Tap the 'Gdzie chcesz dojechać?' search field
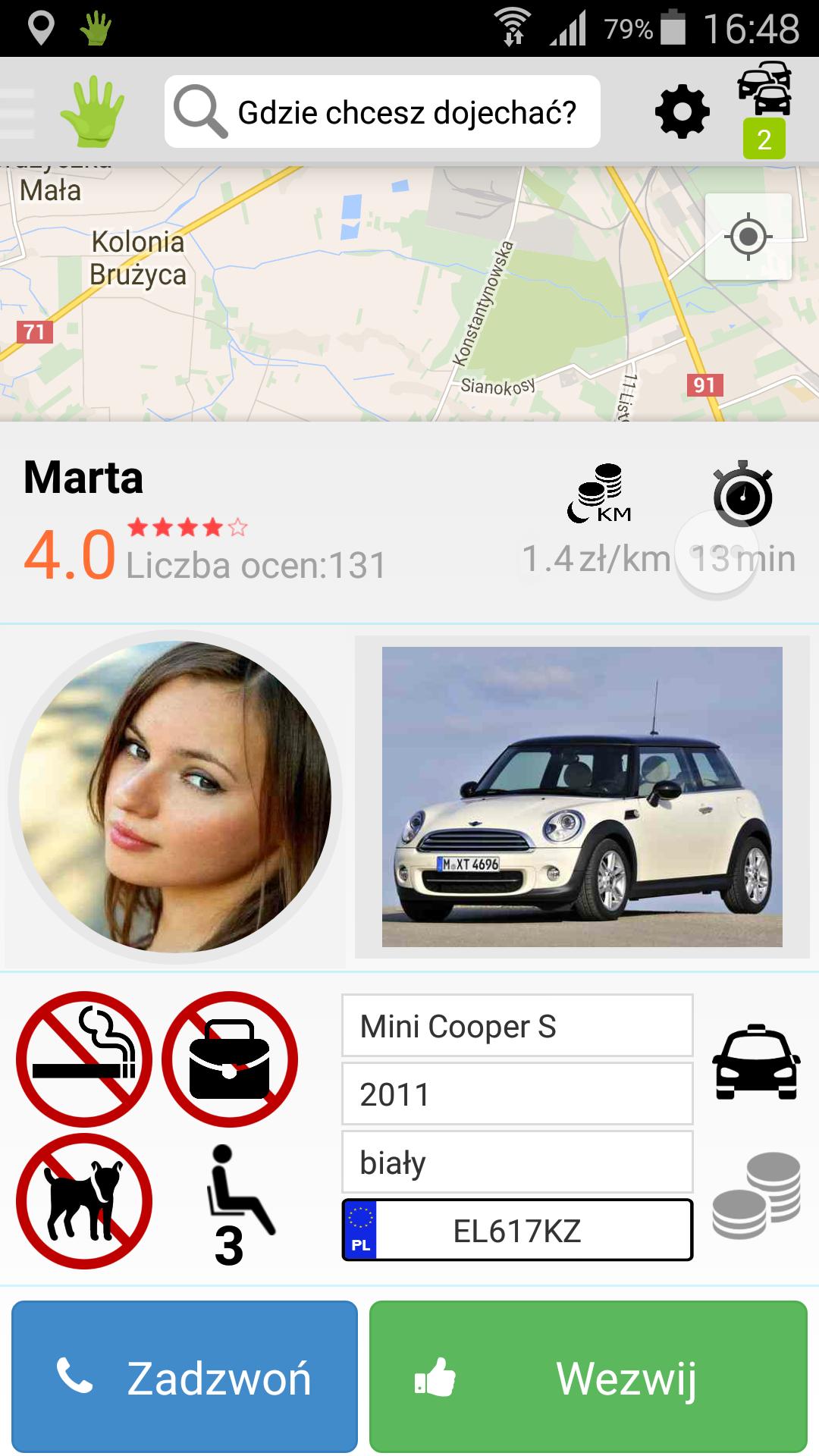819x1456 pixels. pos(383,111)
